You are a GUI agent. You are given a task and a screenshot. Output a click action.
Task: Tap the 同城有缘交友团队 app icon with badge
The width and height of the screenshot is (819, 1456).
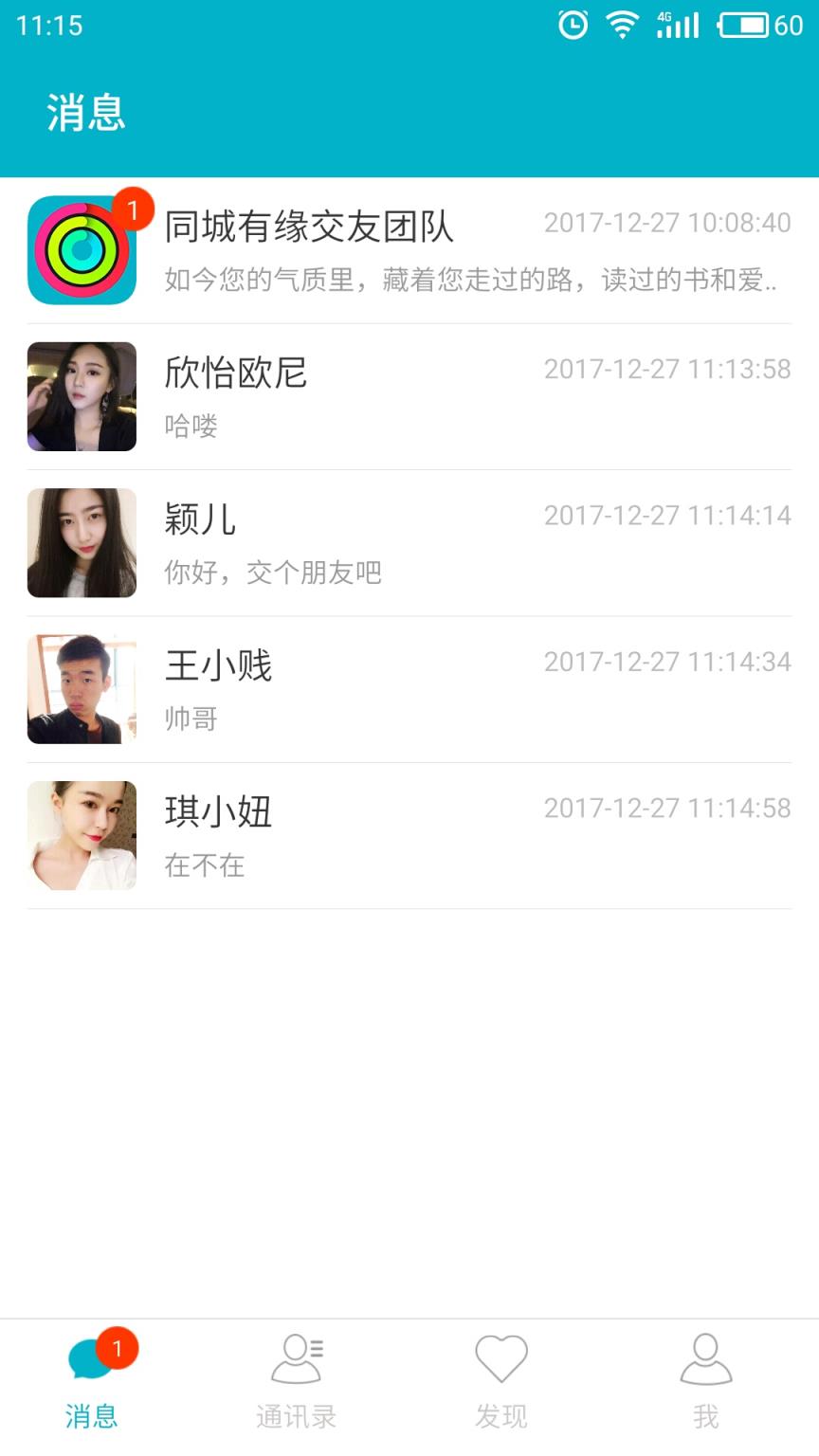click(82, 249)
